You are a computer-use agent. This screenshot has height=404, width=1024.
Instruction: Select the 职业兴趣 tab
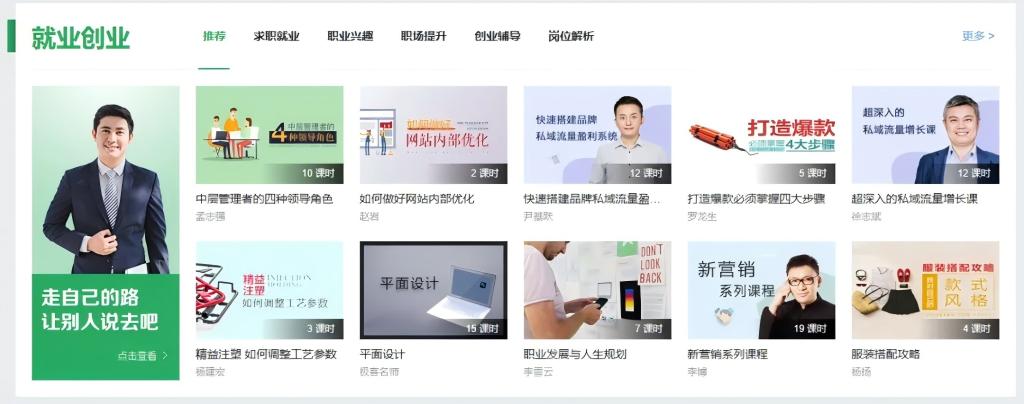click(x=350, y=36)
